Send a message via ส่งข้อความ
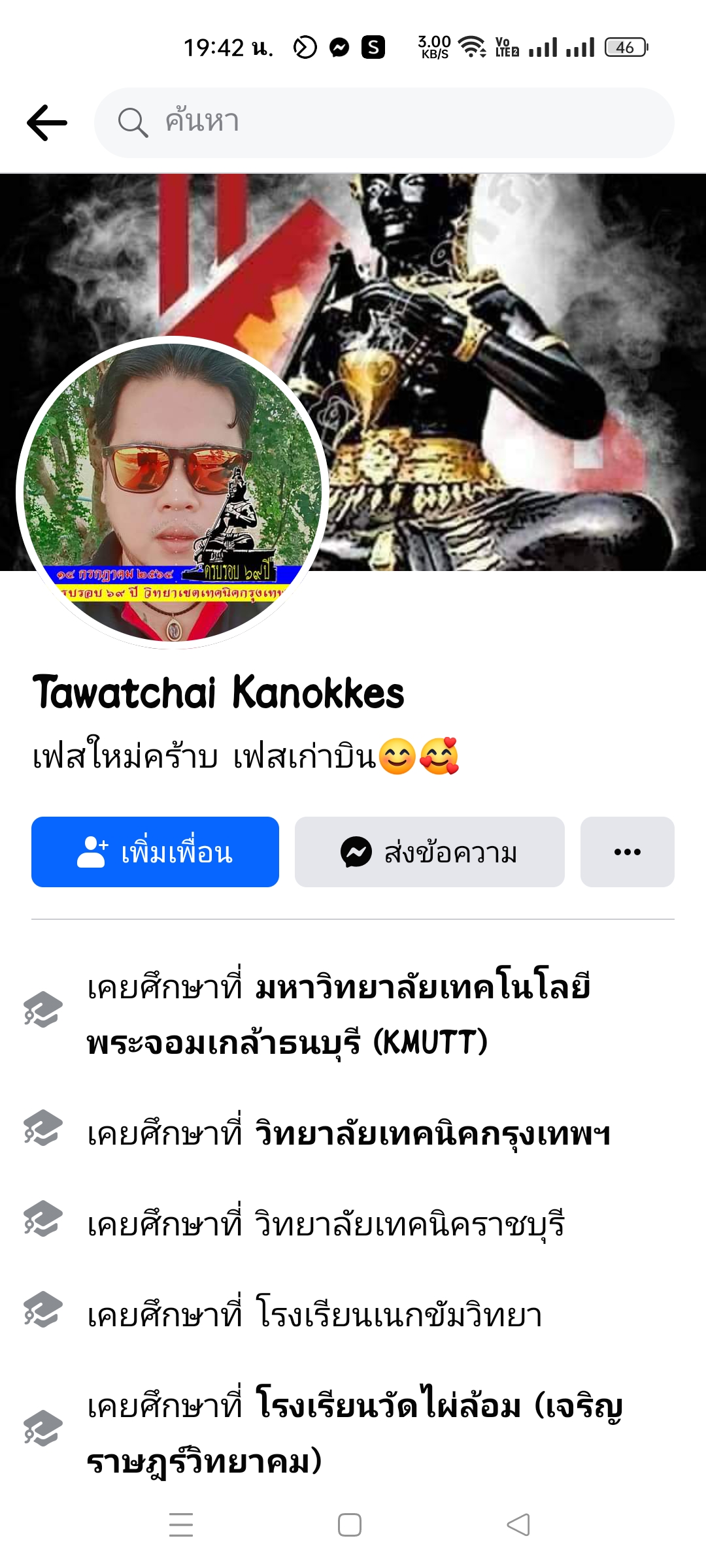This screenshot has height=1568, width=706. [x=429, y=852]
